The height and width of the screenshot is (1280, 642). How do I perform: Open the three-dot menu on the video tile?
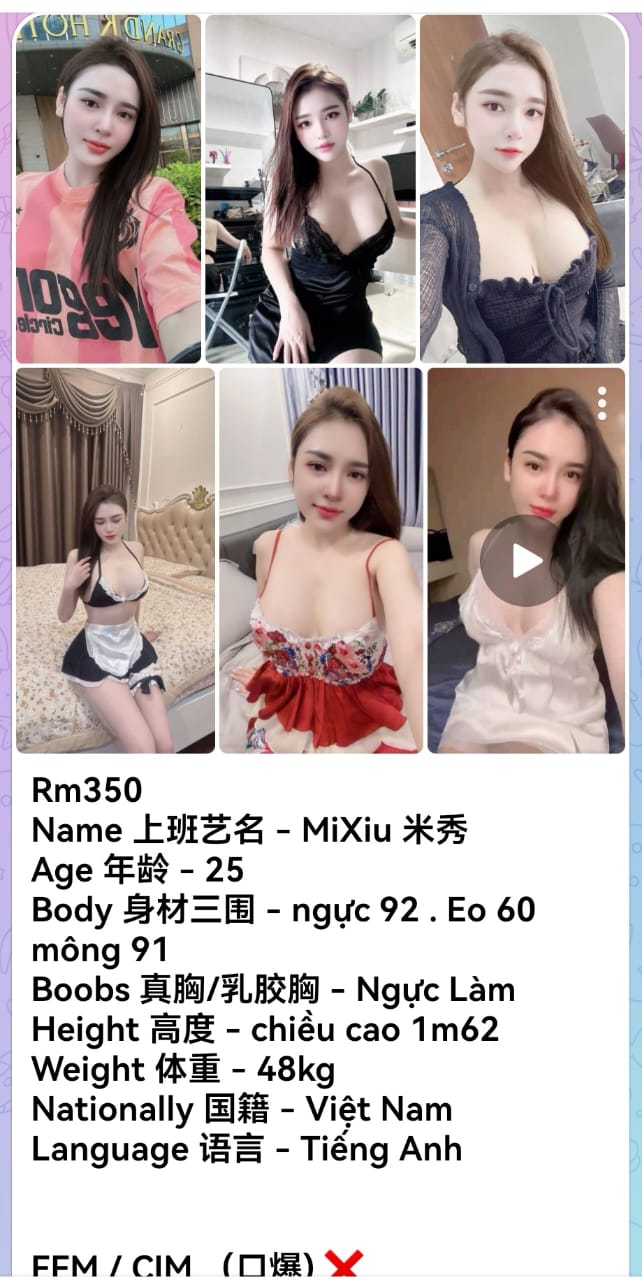pyautogui.click(x=601, y=402)
